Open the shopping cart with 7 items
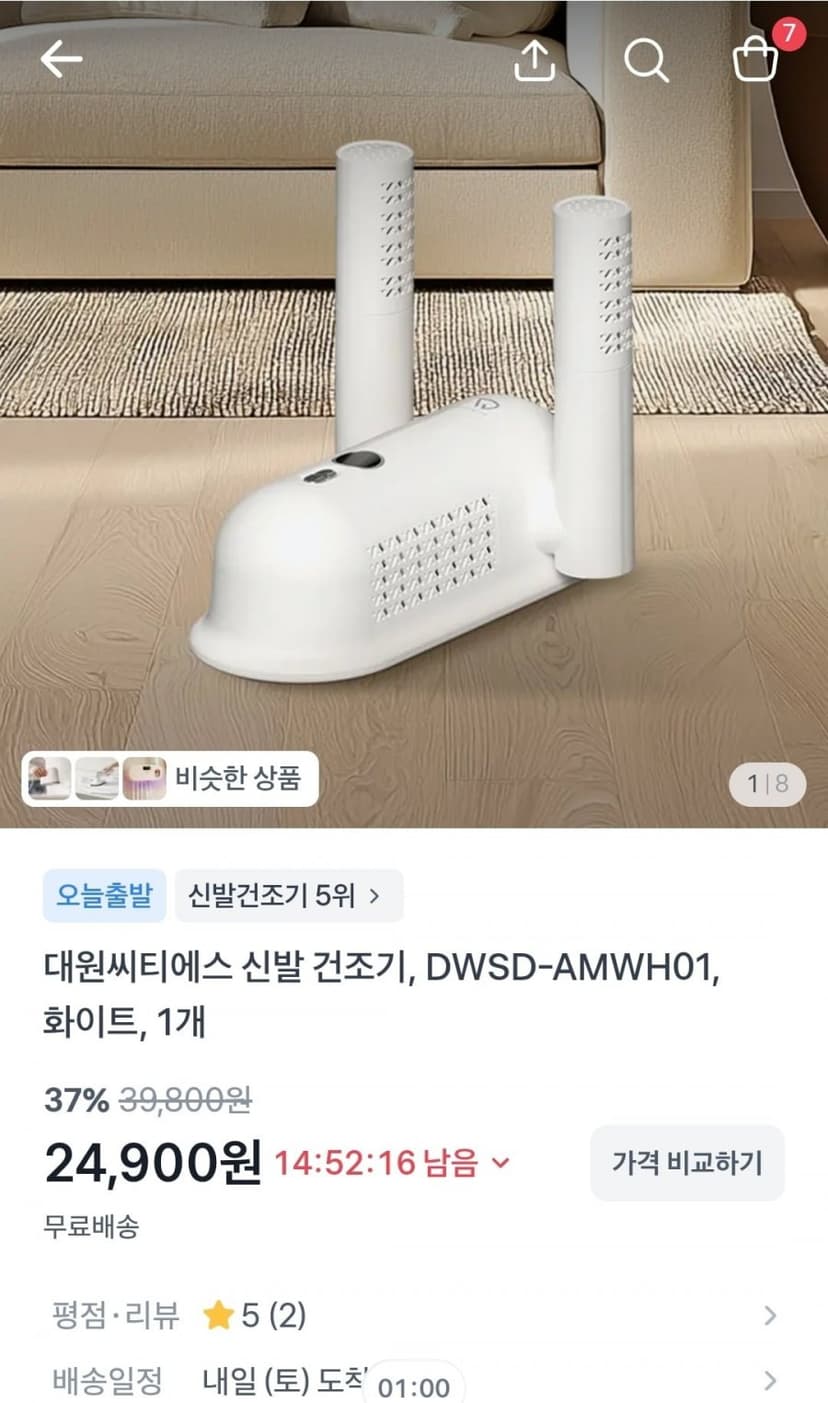The height and width of the screenshot is (1403, 828). click(x=758, y=58)
